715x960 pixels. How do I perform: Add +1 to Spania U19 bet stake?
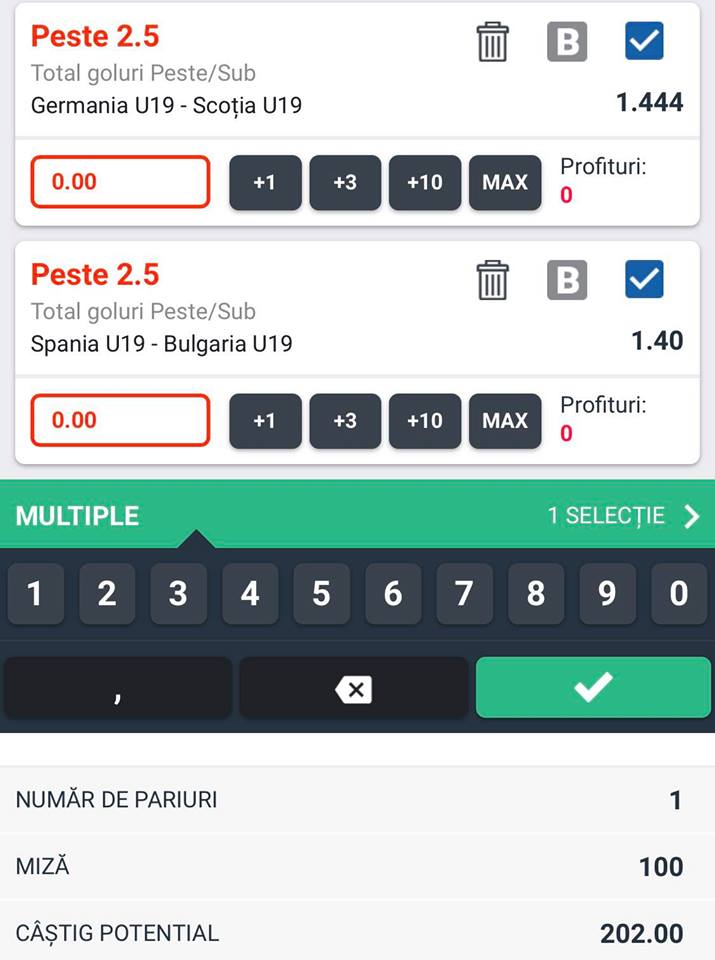click(265, 421)
